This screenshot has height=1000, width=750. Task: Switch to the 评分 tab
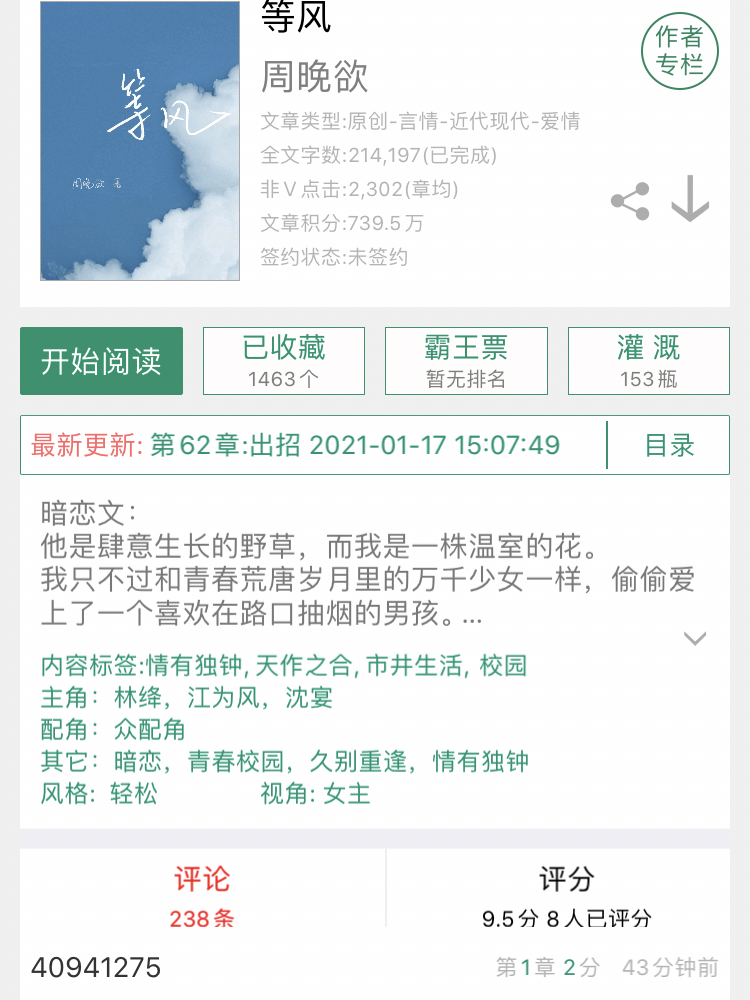(566, 893)
